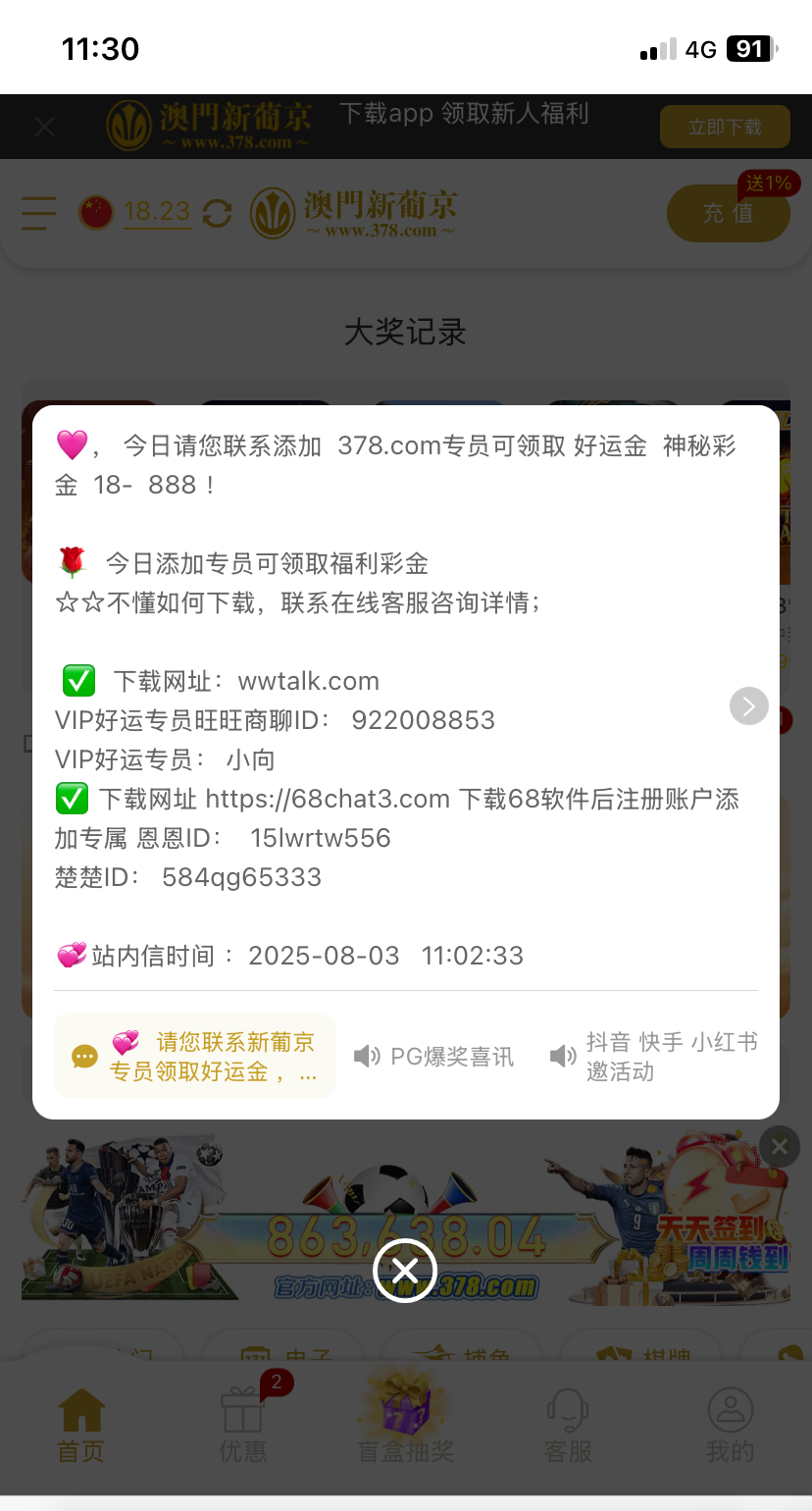The width and height of the screenshot is (812, 1511).
Task: Open the 抖音 快手 小红书 邀活动 message
Action: (x=654, y=1057)
